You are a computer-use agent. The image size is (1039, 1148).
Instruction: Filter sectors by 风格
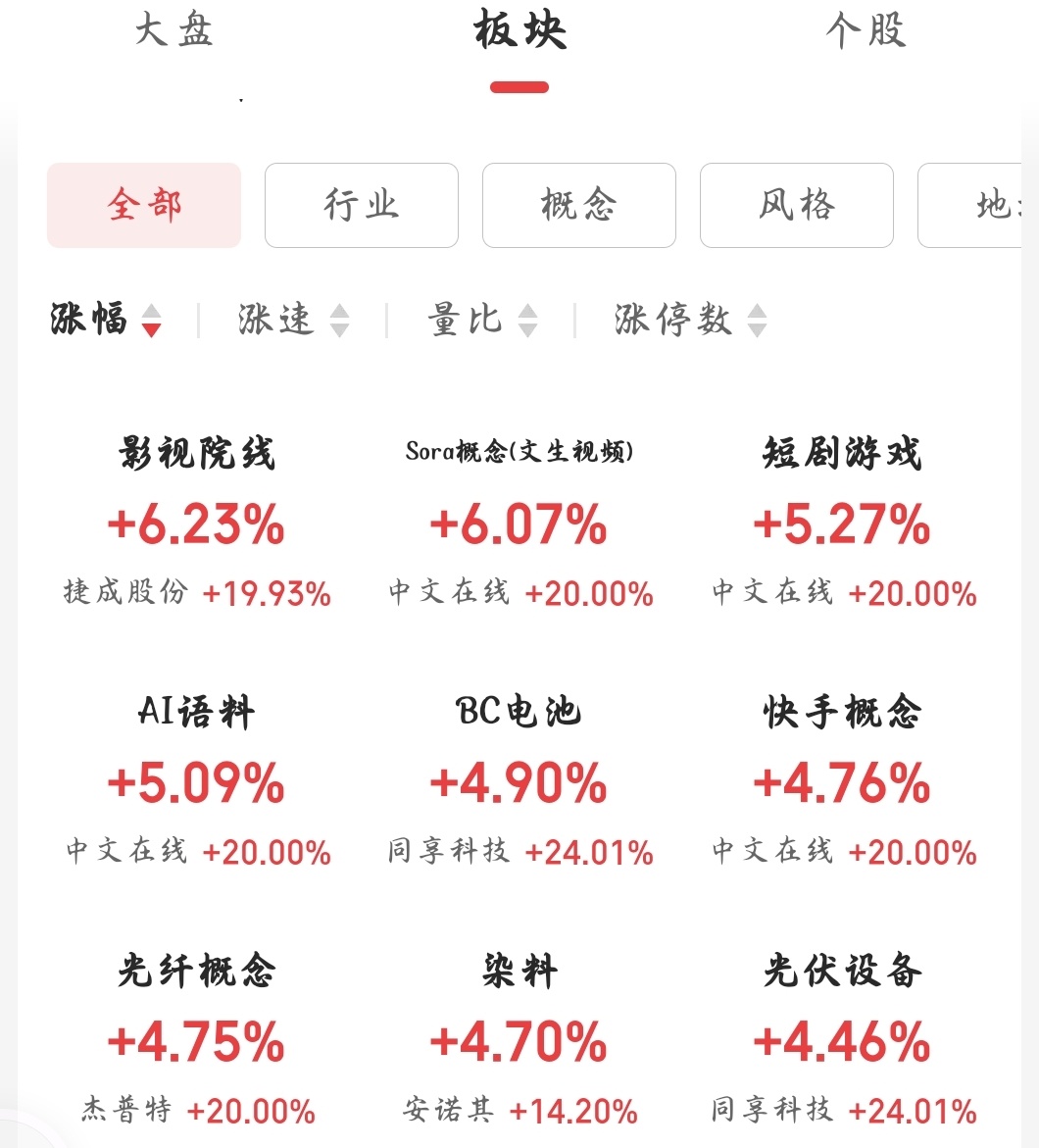[x=797, y=205]
